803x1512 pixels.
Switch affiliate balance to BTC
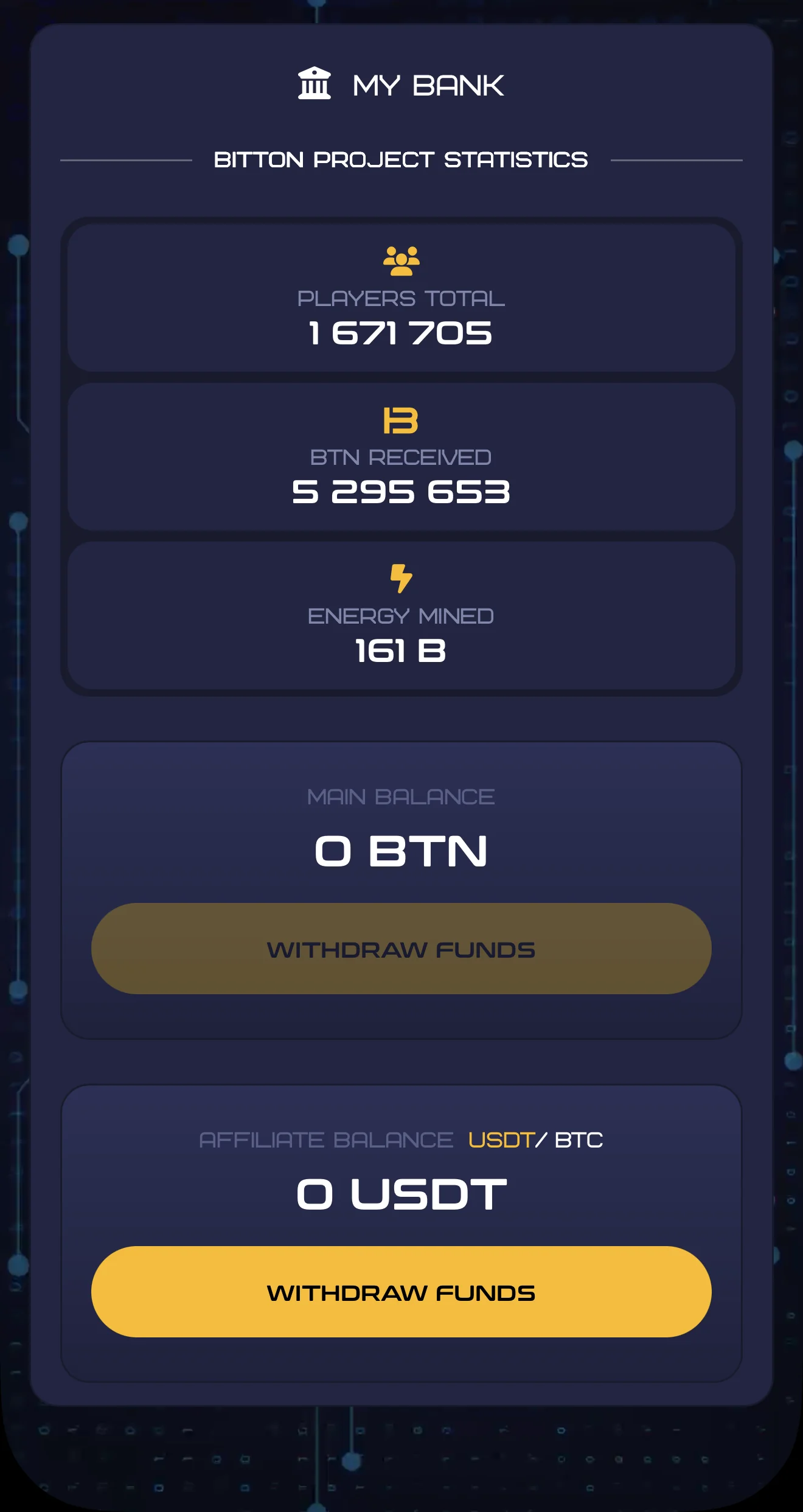(x=579, y=1140)
